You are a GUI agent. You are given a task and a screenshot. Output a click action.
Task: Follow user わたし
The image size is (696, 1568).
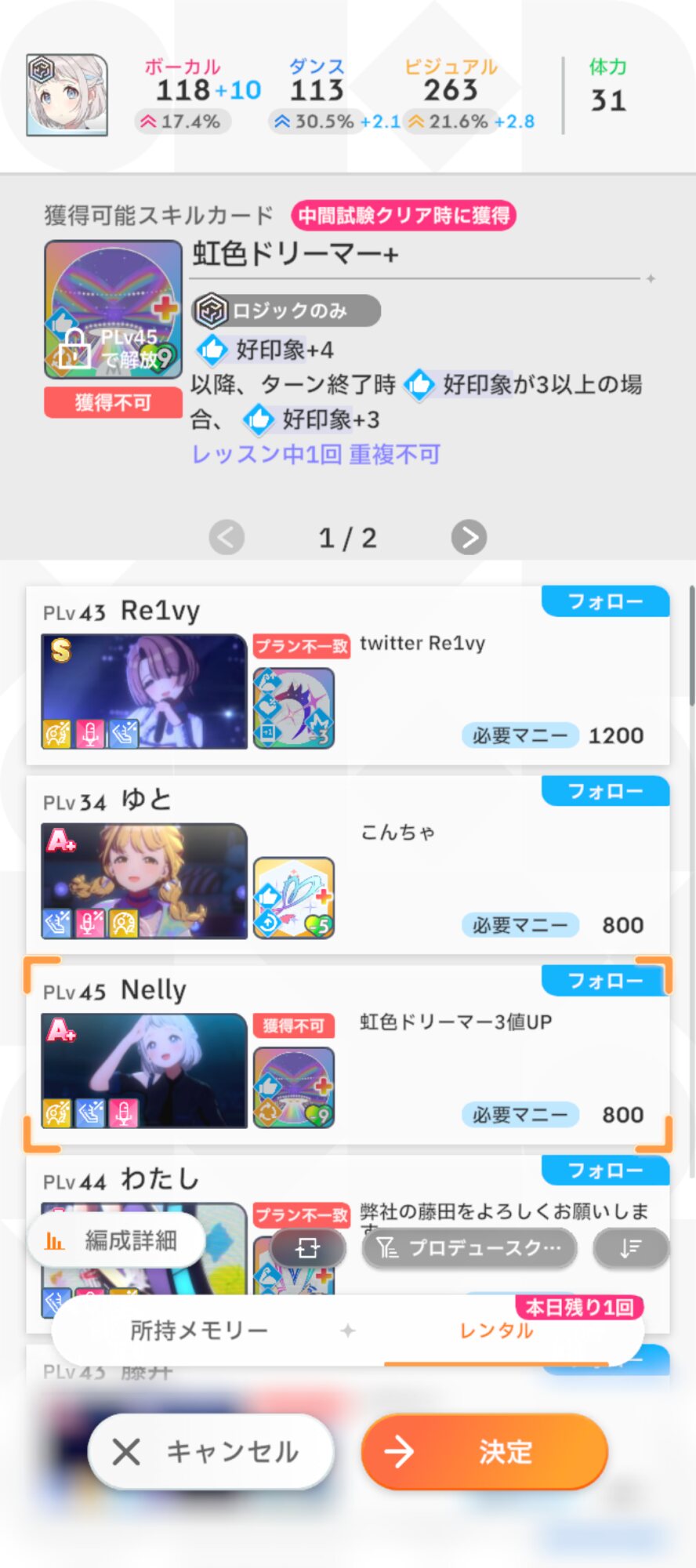pos(605,1171)
